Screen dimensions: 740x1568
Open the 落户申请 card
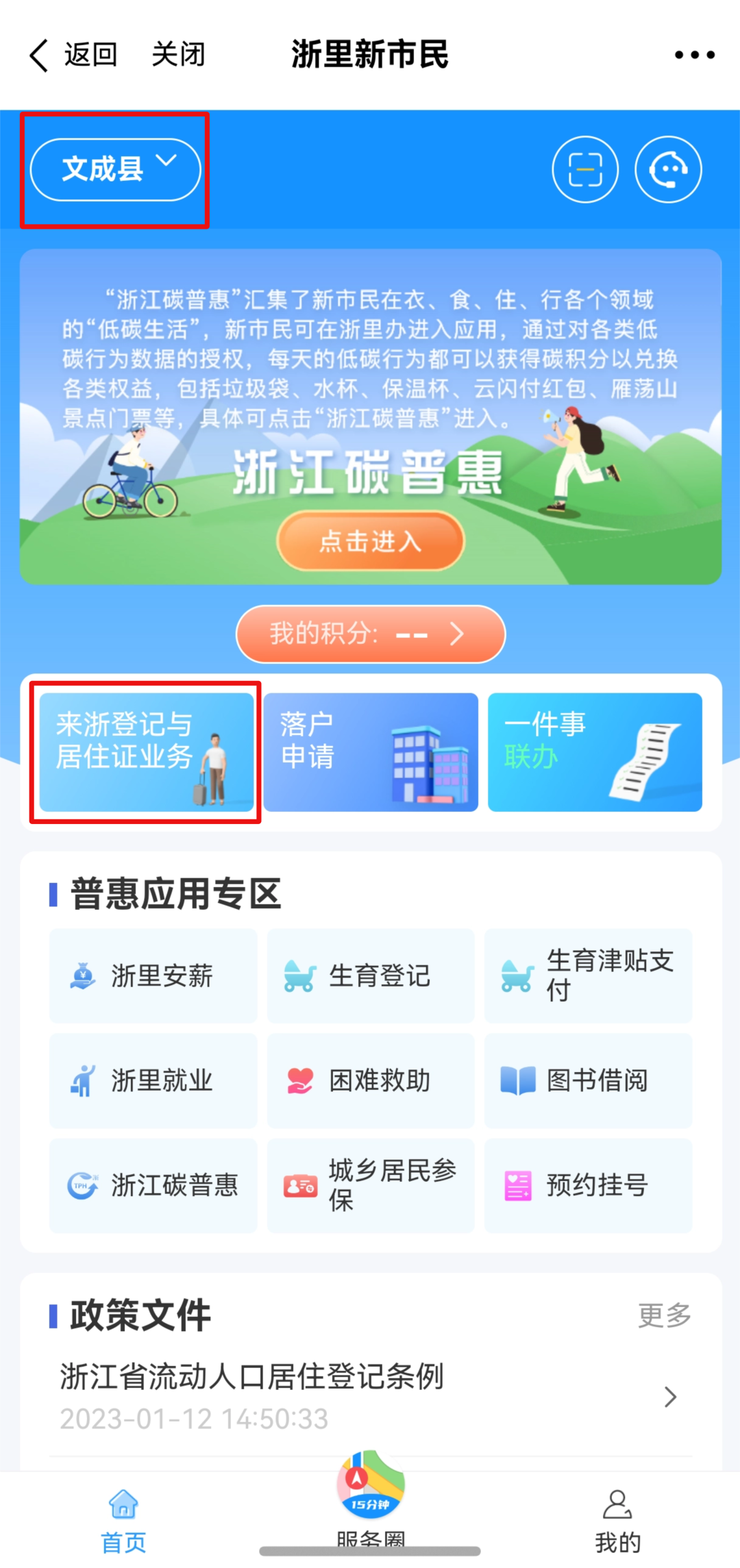click(x=371, y=752)
